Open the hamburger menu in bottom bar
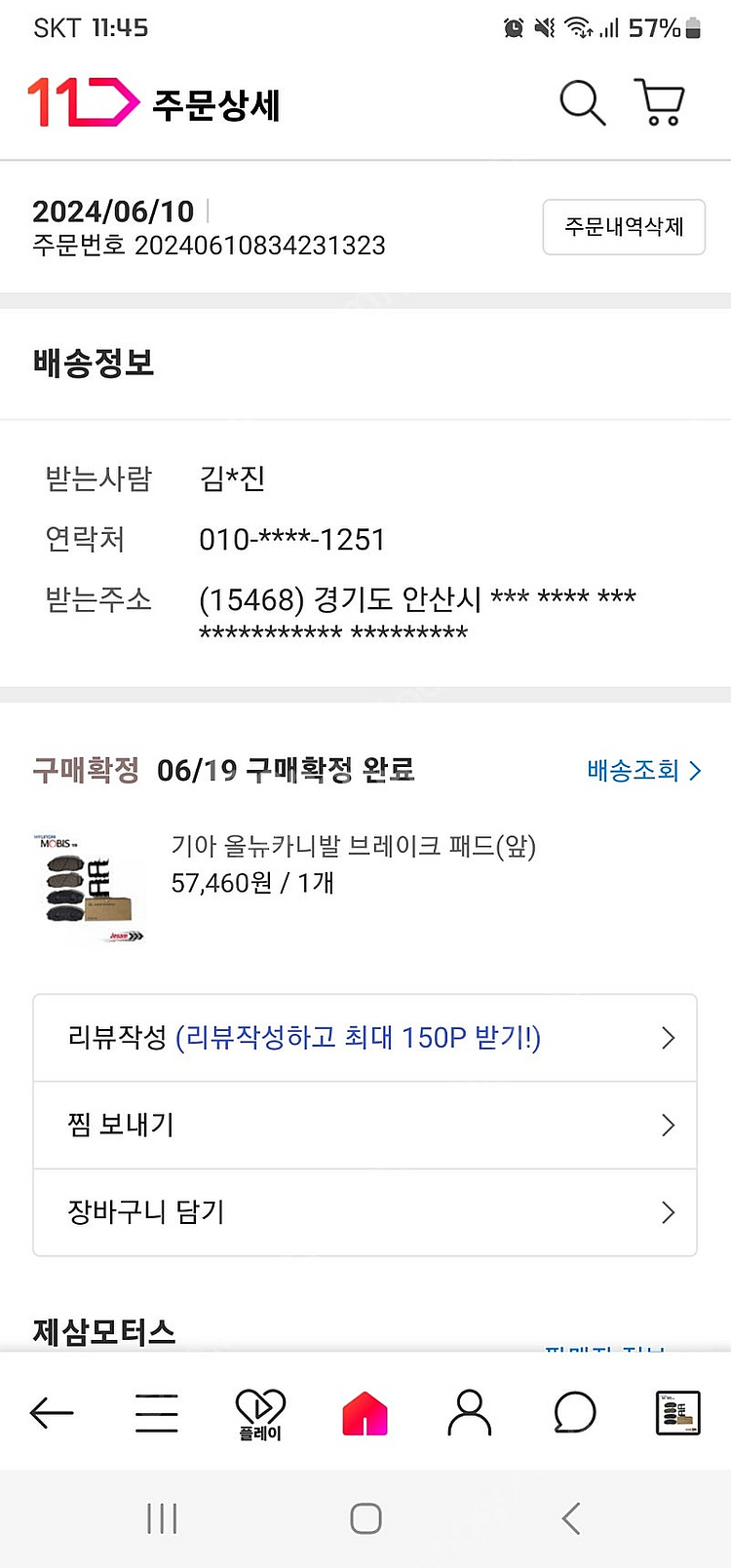Screen dimensions: 731x1568 [156, 1412]
